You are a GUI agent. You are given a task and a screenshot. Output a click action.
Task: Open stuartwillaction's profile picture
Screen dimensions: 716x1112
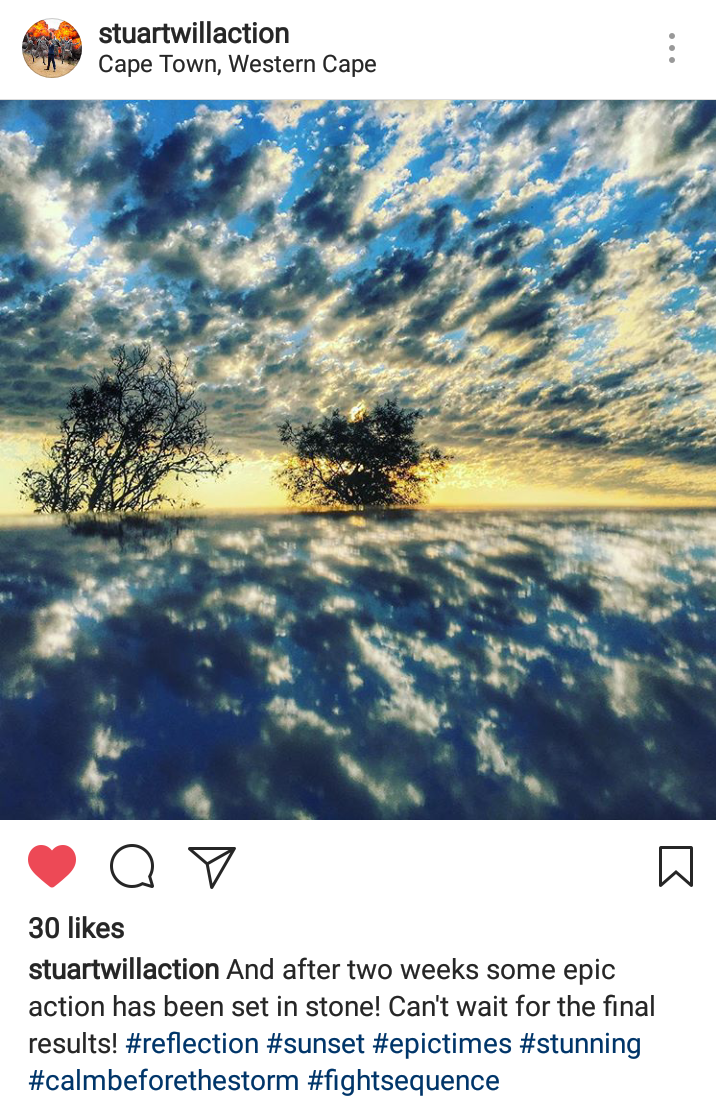(x=52, y=47)
